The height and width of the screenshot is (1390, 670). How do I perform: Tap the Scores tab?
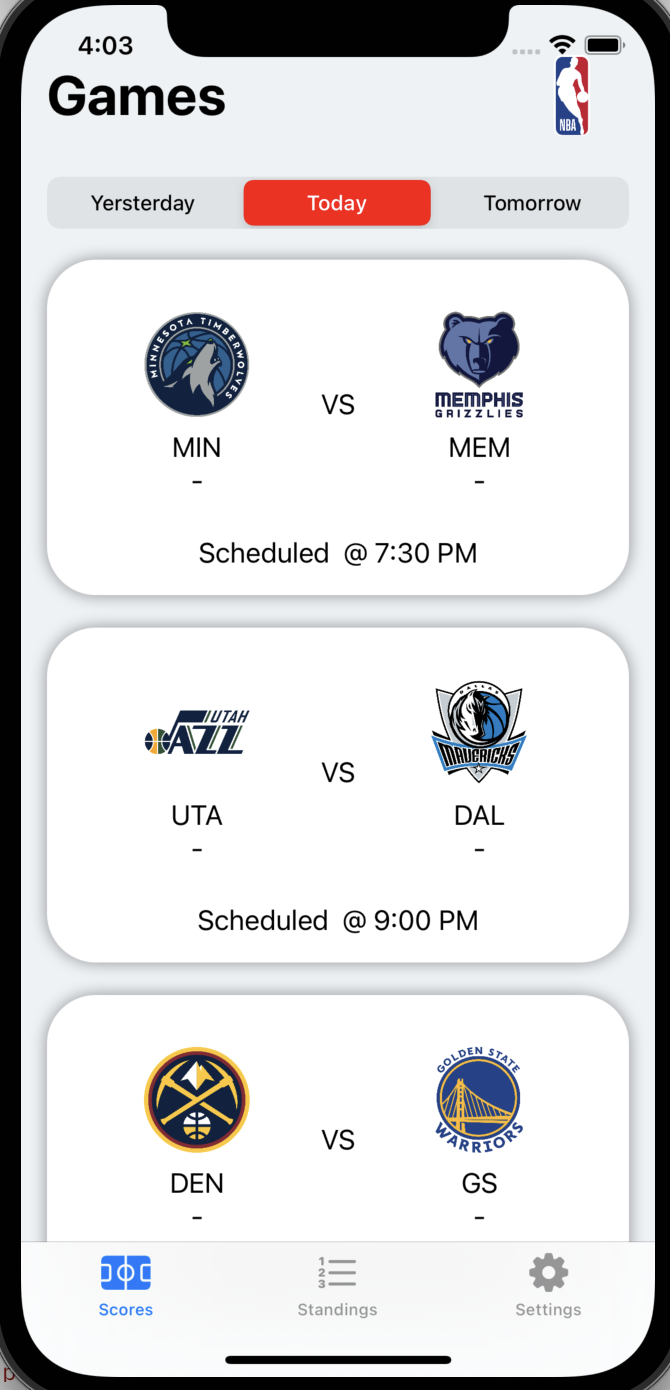coord(126,1286)
